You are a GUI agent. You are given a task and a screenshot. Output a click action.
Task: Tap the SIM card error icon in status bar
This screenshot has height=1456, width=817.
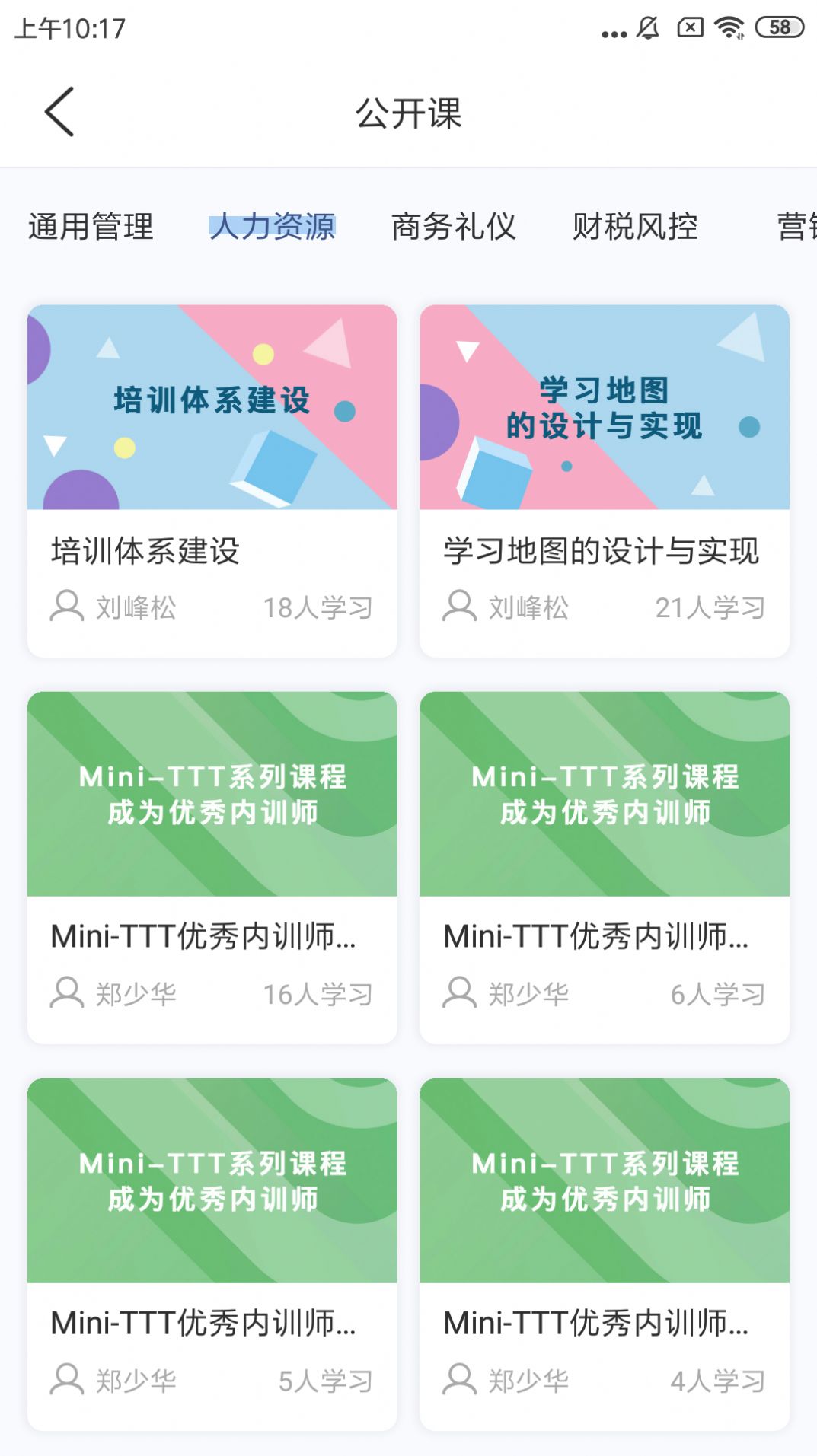point(689,30)
